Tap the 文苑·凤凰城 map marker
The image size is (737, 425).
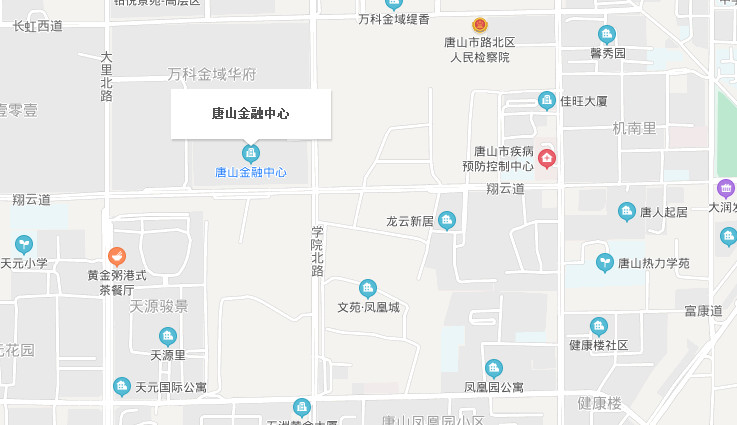(x=368, y=289)
